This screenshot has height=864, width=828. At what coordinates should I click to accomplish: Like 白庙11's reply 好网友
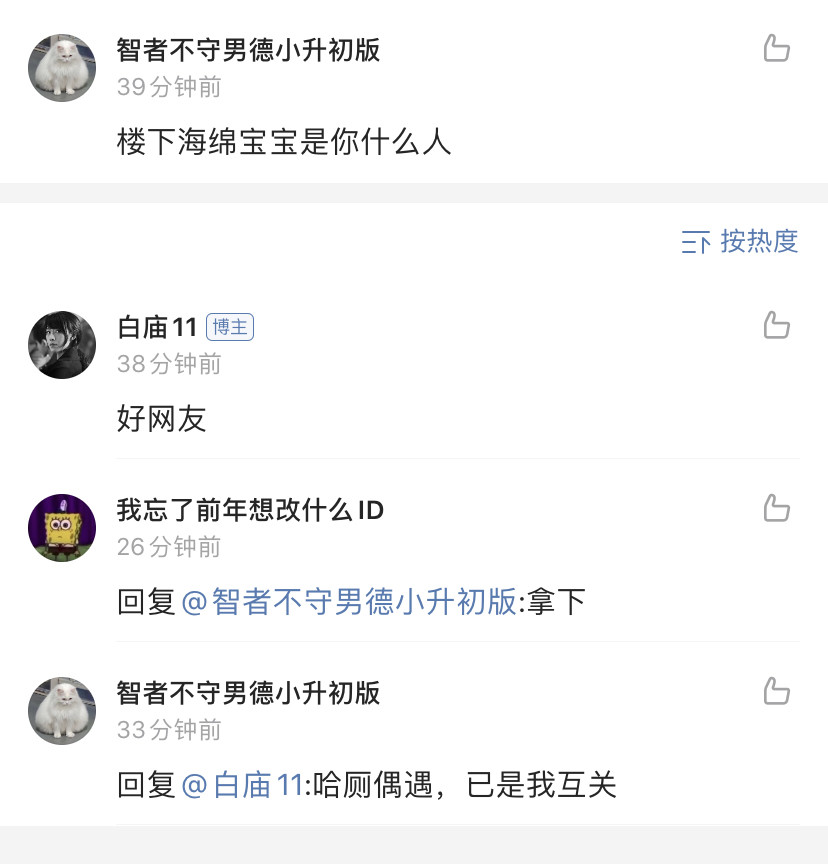[776, 325]
